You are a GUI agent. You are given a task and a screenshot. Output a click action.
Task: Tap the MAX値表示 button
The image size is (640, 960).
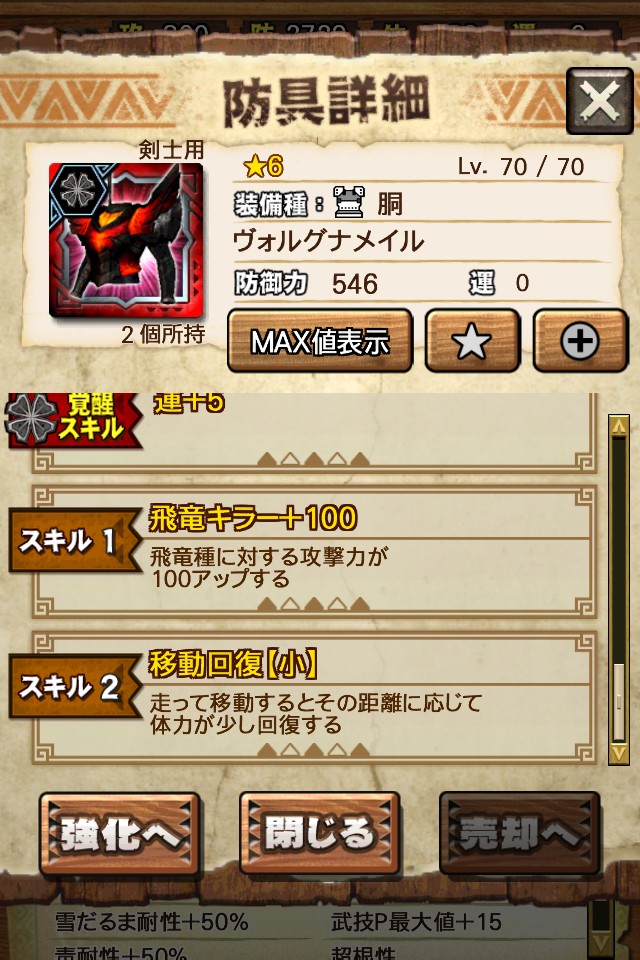click(320, 341)
